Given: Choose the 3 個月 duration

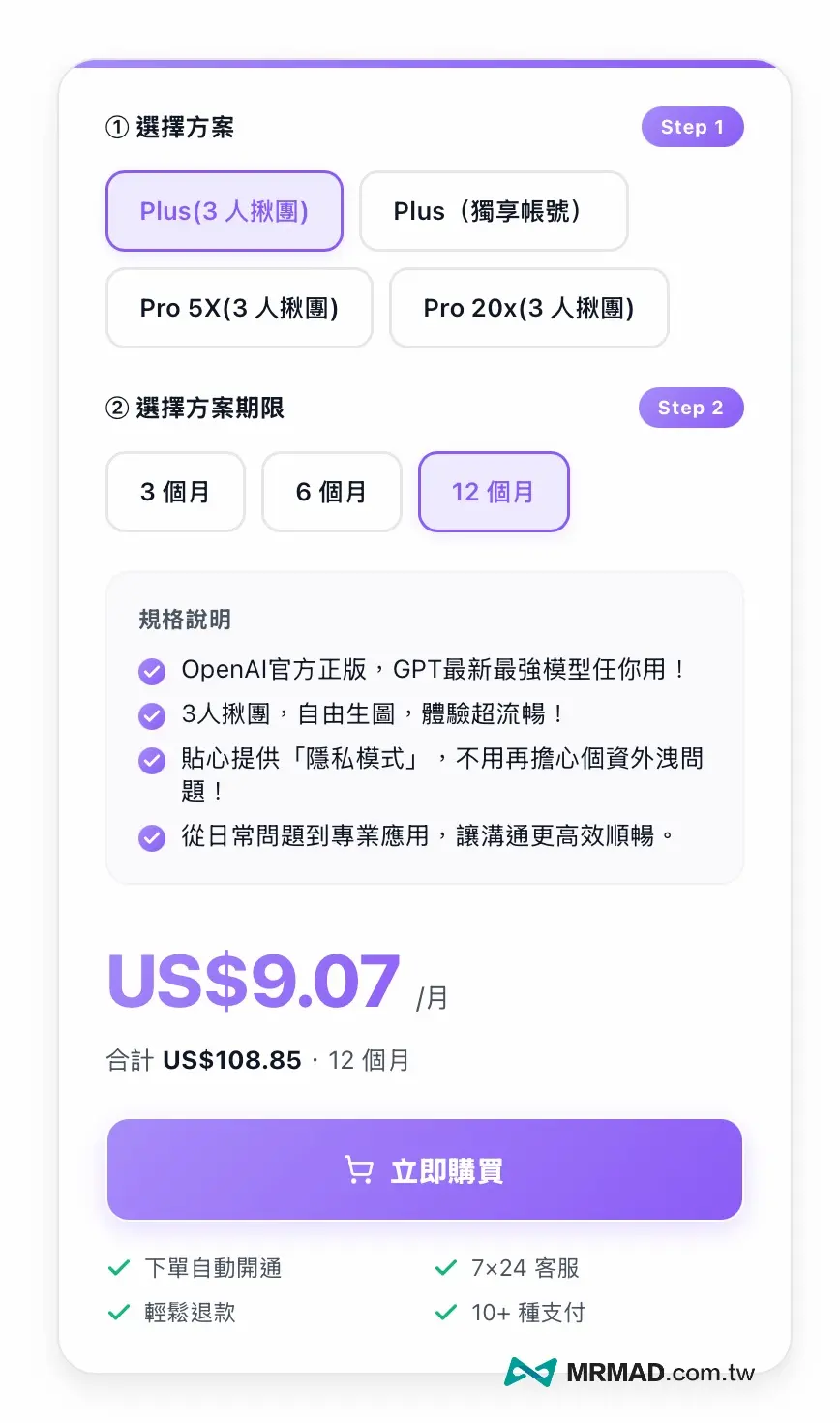Looking at the screenshot, I should [x=175, y=492].
